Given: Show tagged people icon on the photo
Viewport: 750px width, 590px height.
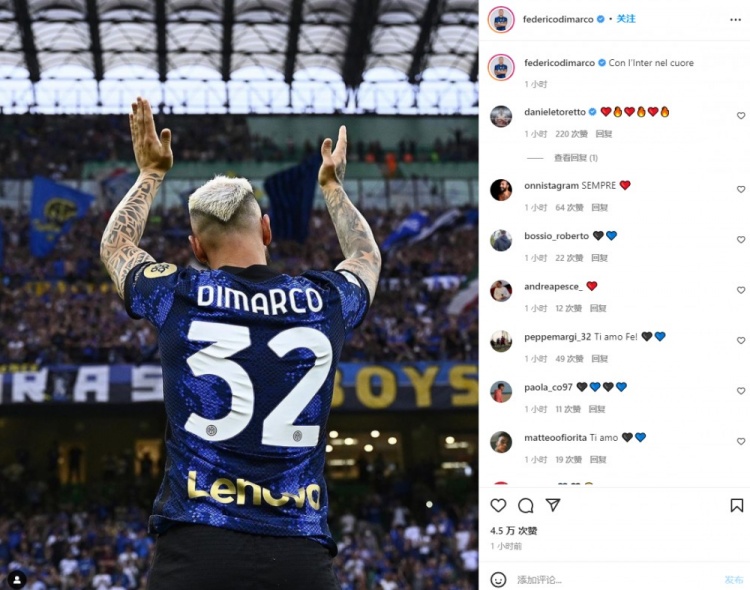Looking at the screenshot, I should 16,579.
